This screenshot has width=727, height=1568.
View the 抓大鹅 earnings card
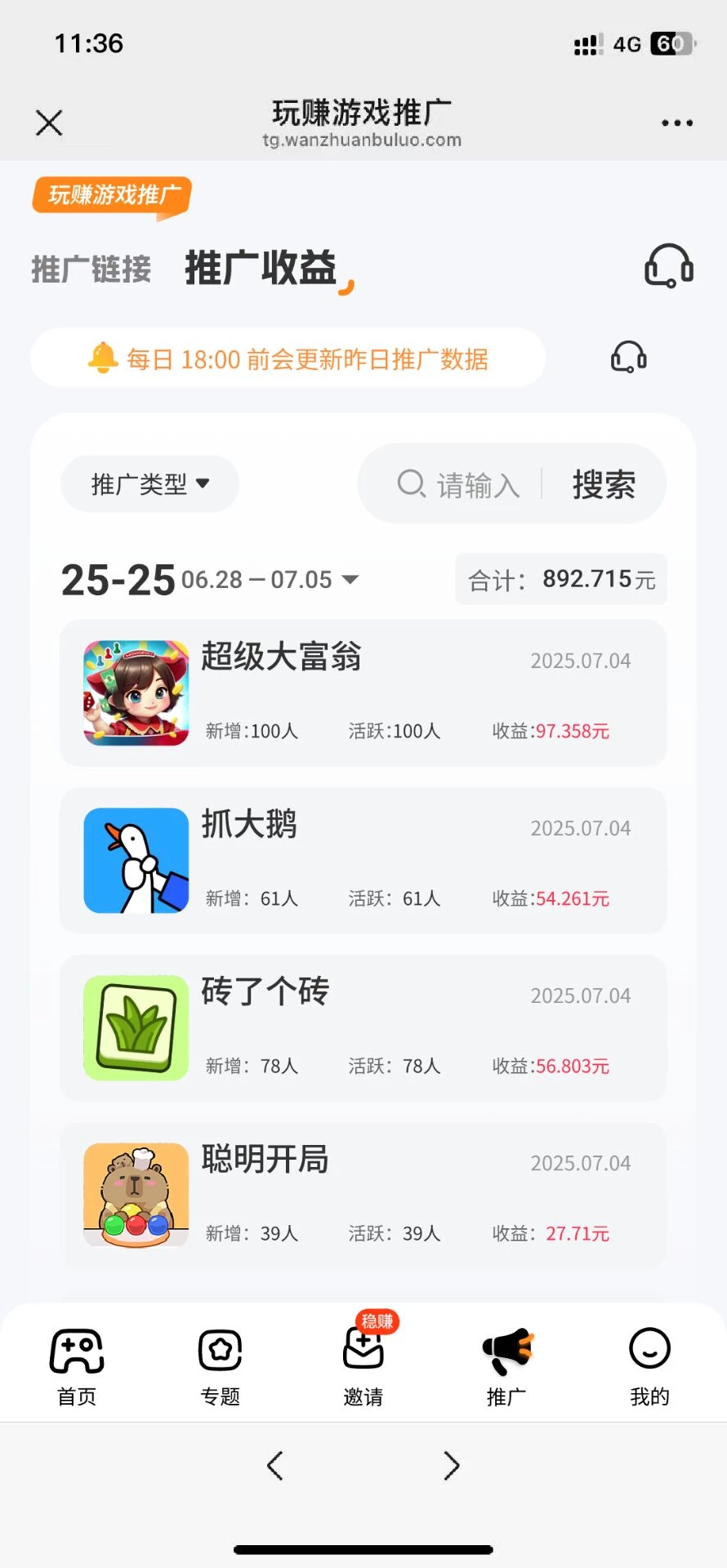(x=363, y=861)
